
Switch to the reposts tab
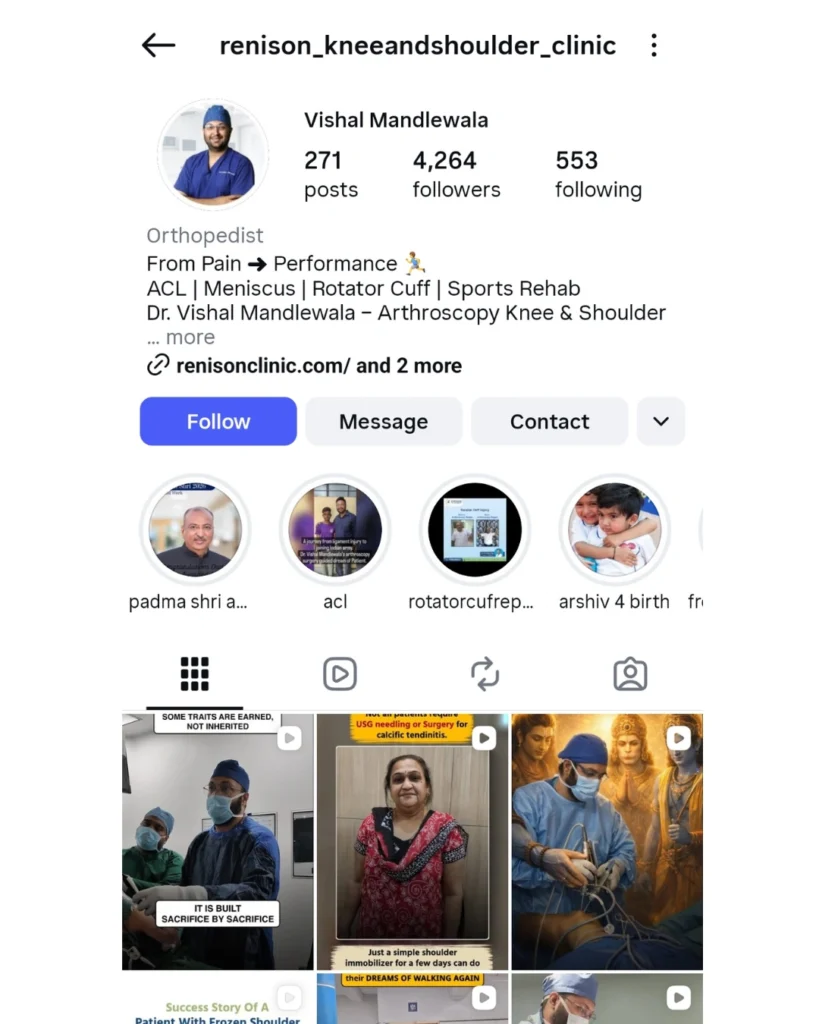coord(485,674)
